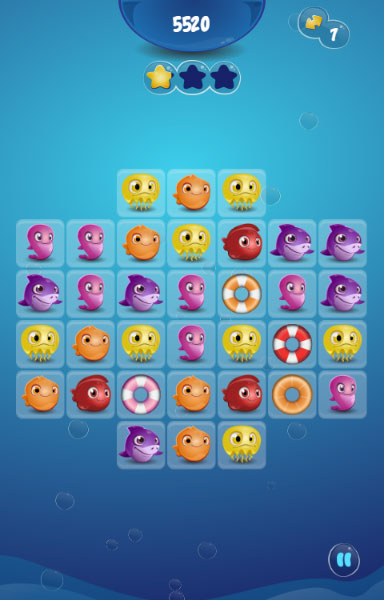
Task: Pause the game
Action: [344, 560]
